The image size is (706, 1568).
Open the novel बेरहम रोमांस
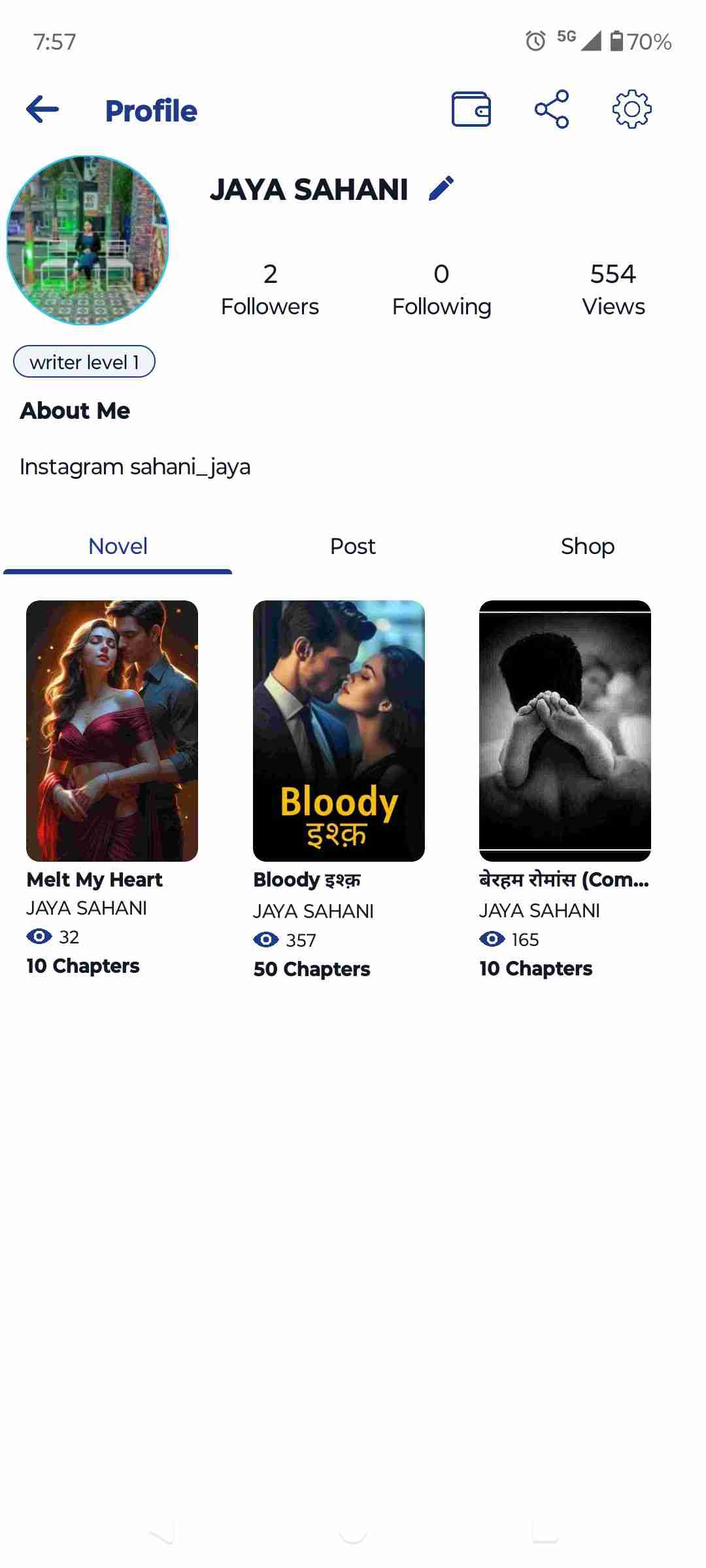pos(565,730)
